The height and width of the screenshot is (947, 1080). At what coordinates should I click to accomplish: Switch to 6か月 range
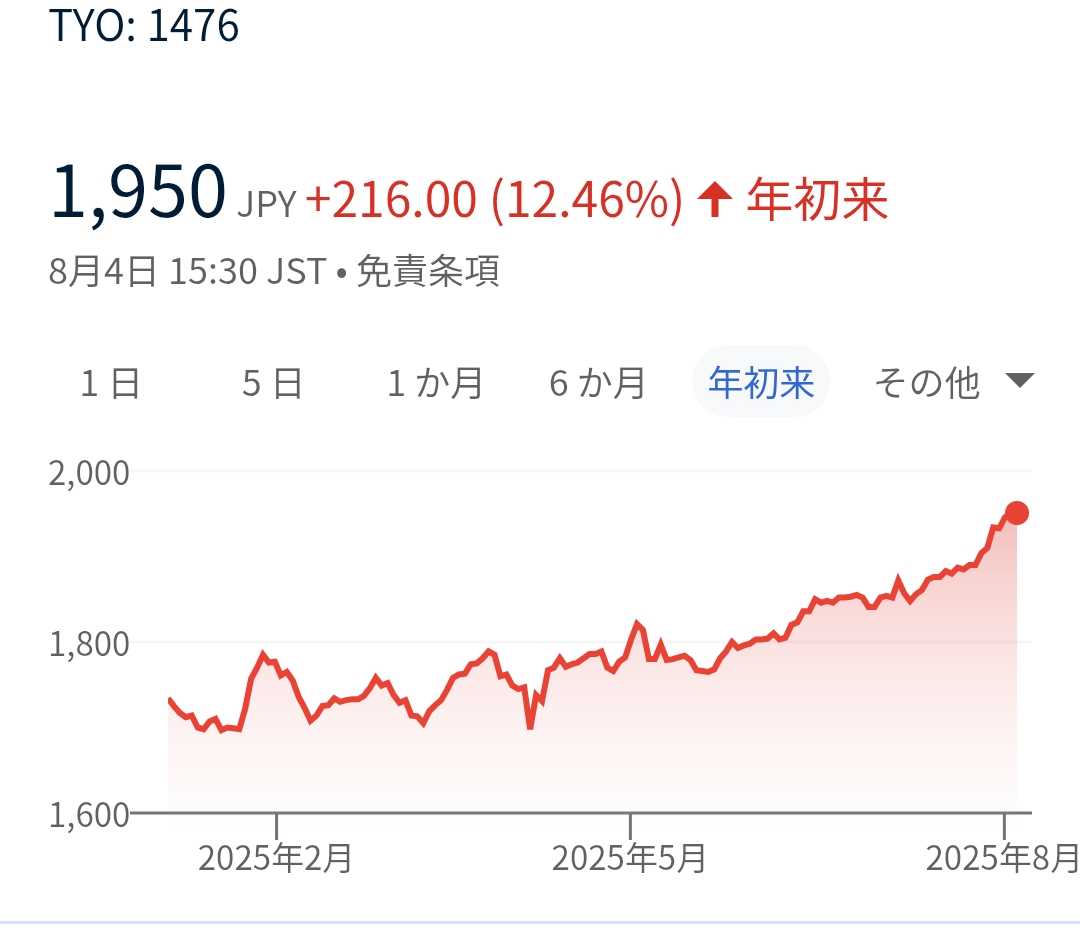[597, 383]
